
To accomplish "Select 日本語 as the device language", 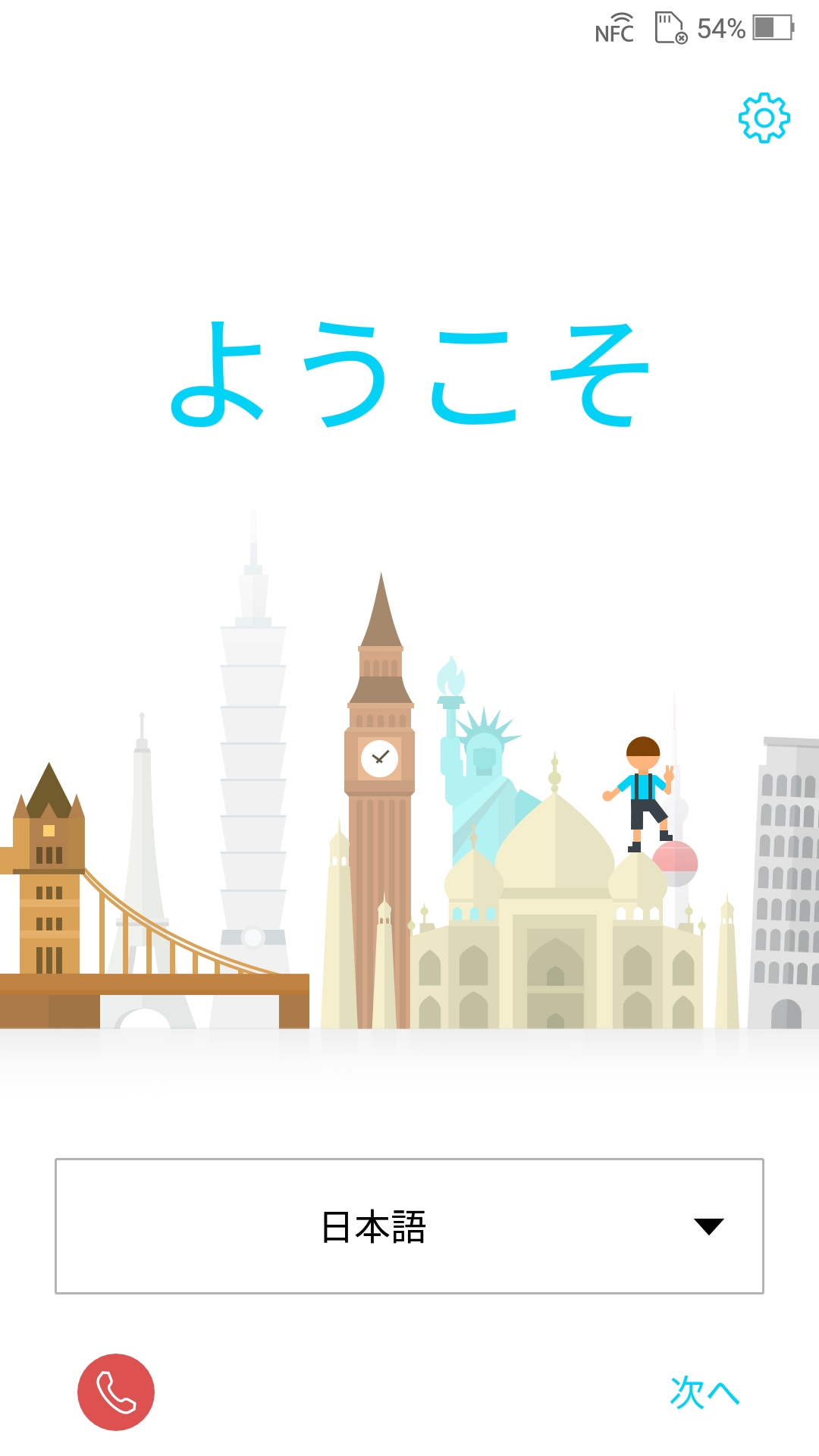I will (x=375, y=1224).
